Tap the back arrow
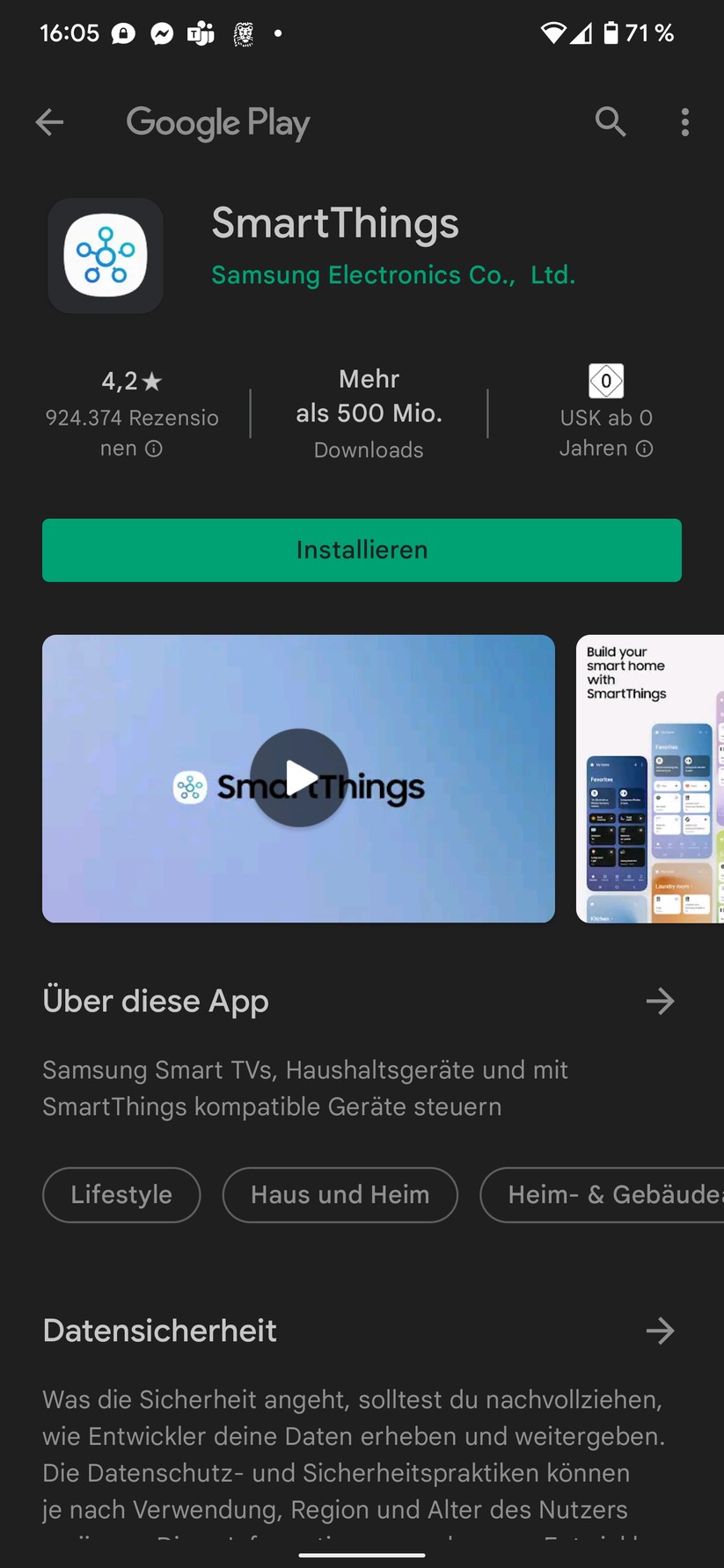The image size is (724, 1568). click(x=49, y=122)
